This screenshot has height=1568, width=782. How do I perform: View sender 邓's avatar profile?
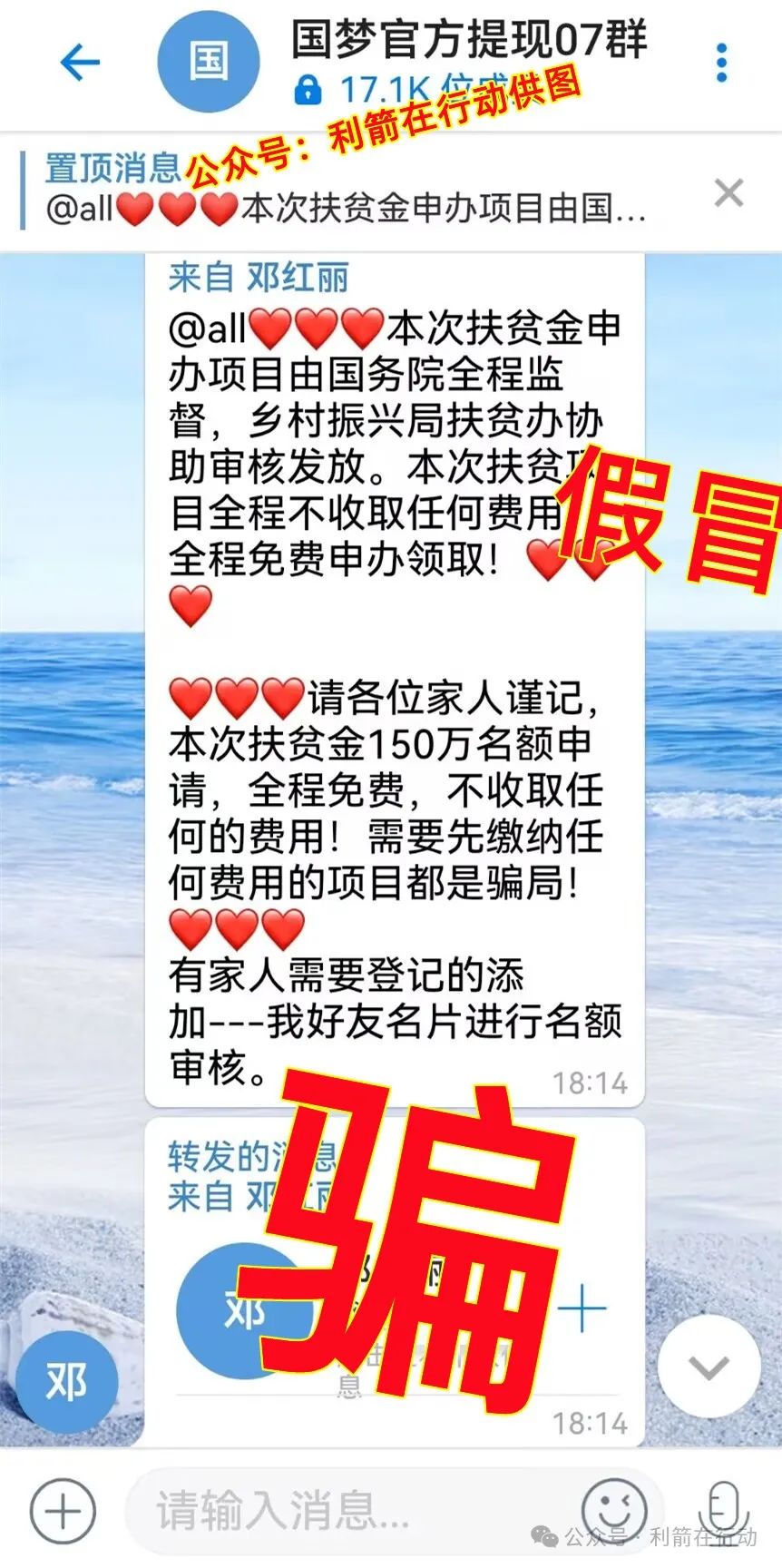coord(66,1383)
